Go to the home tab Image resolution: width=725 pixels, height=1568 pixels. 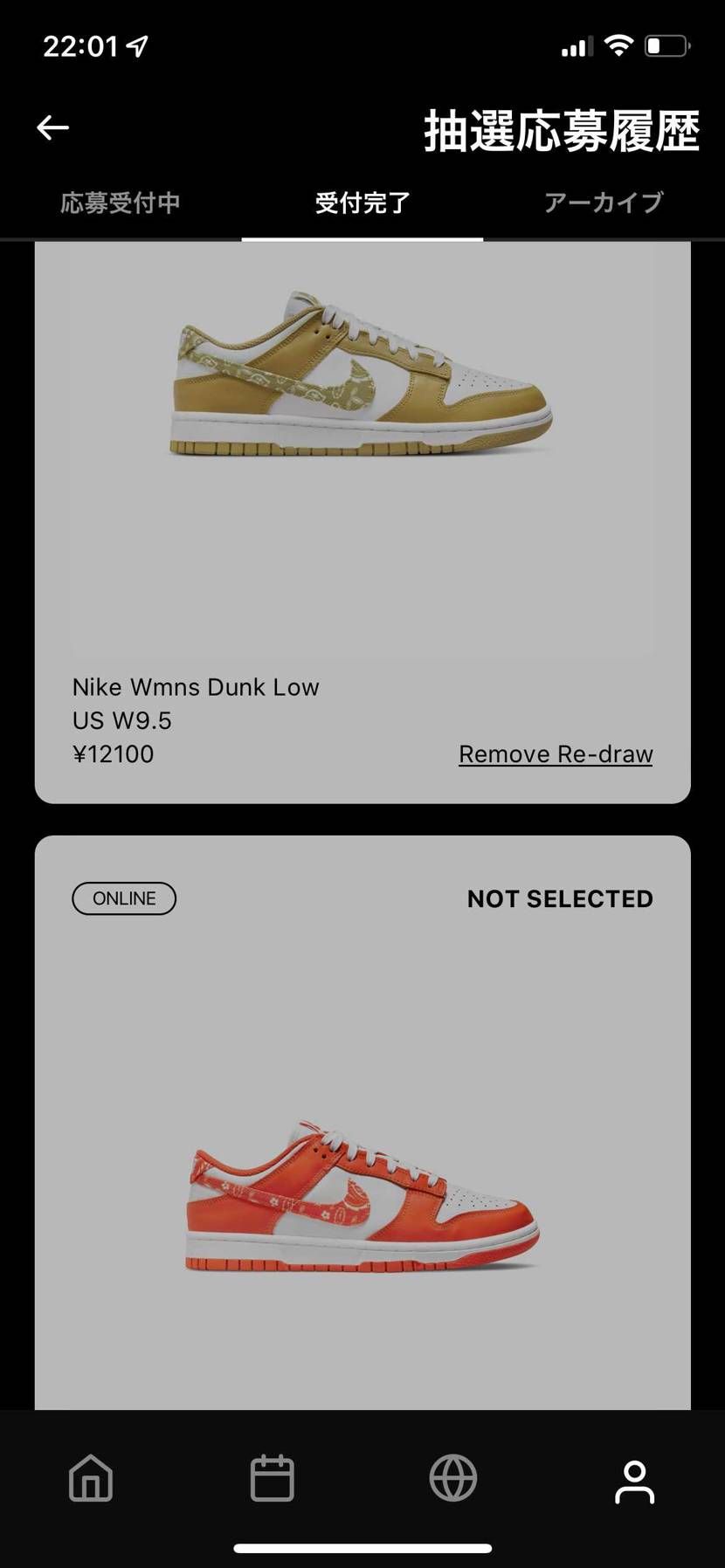pos(91,1479)
